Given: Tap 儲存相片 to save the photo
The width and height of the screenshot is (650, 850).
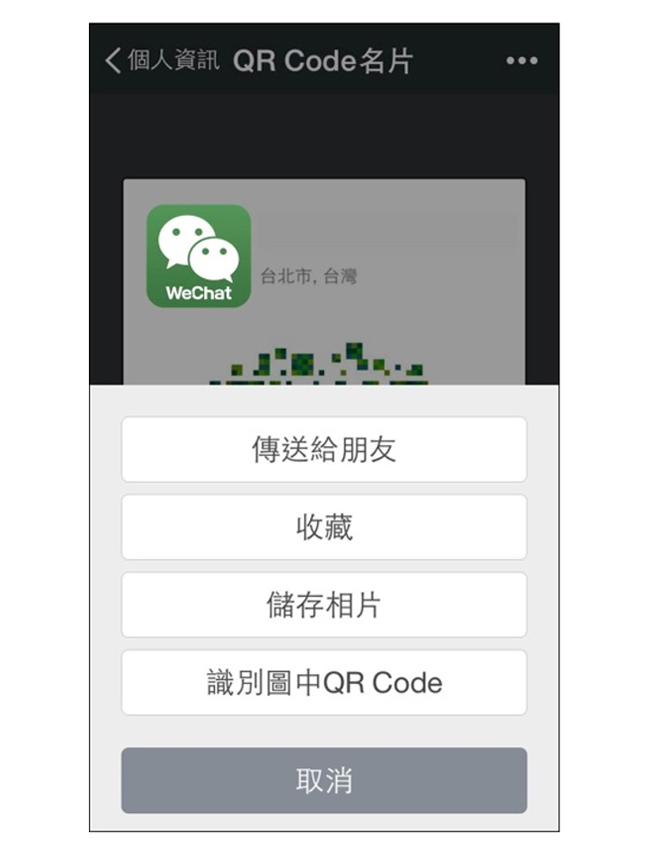Looking at the screenshot, I should (x=324, y=605).
